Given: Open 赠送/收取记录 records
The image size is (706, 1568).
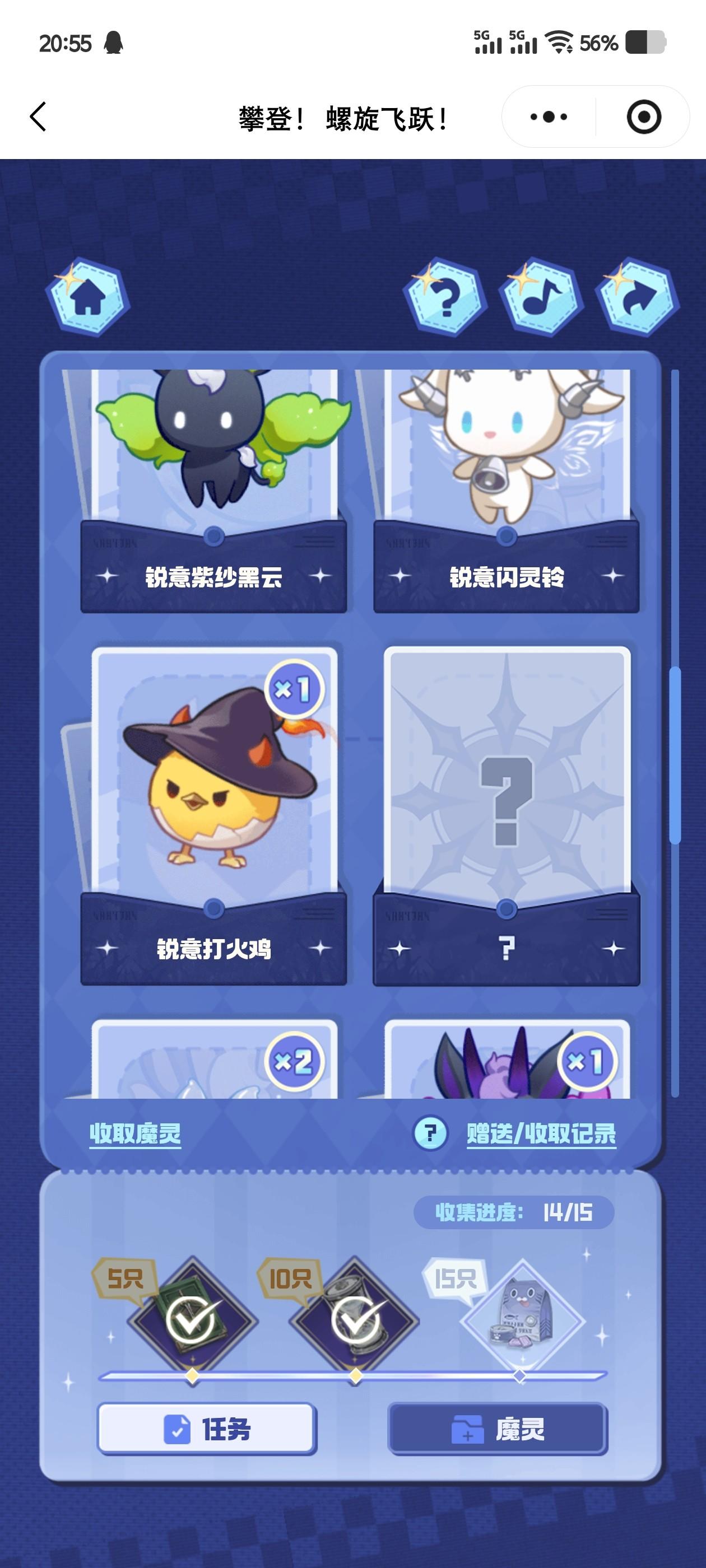Looking at the screenshot, I should pyautogui.click(x=541, y=1133).
